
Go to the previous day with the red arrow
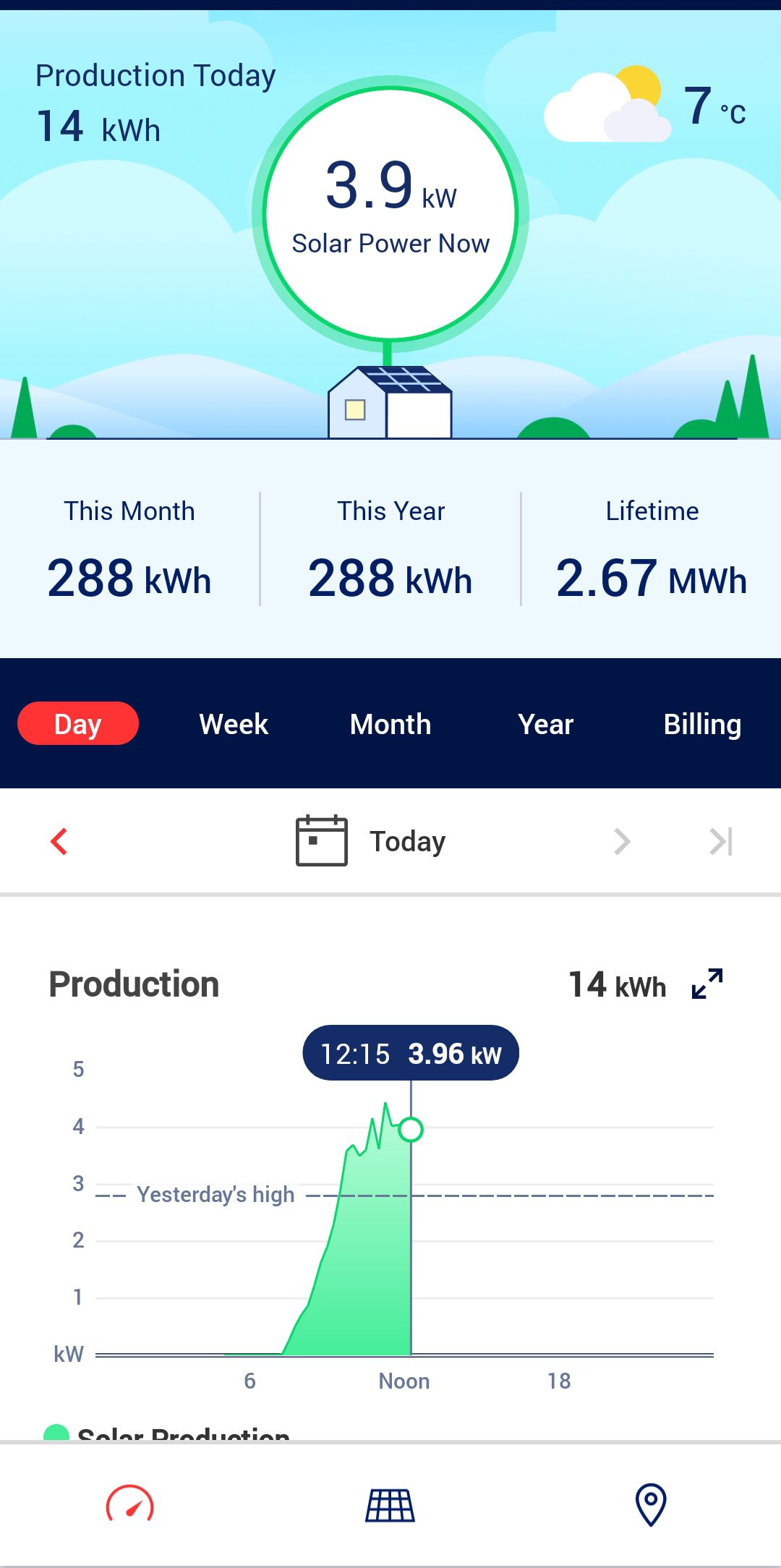click(59, 841)
